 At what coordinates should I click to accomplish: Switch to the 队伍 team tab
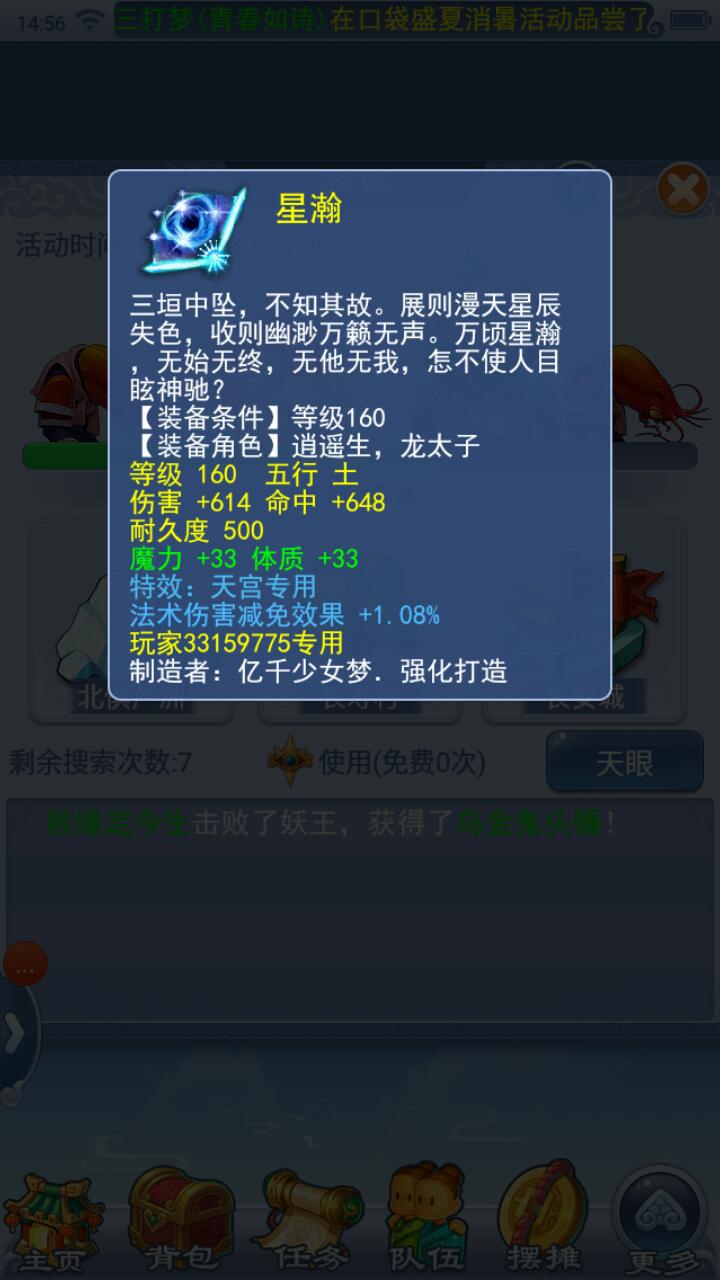tap(425, 1215)
